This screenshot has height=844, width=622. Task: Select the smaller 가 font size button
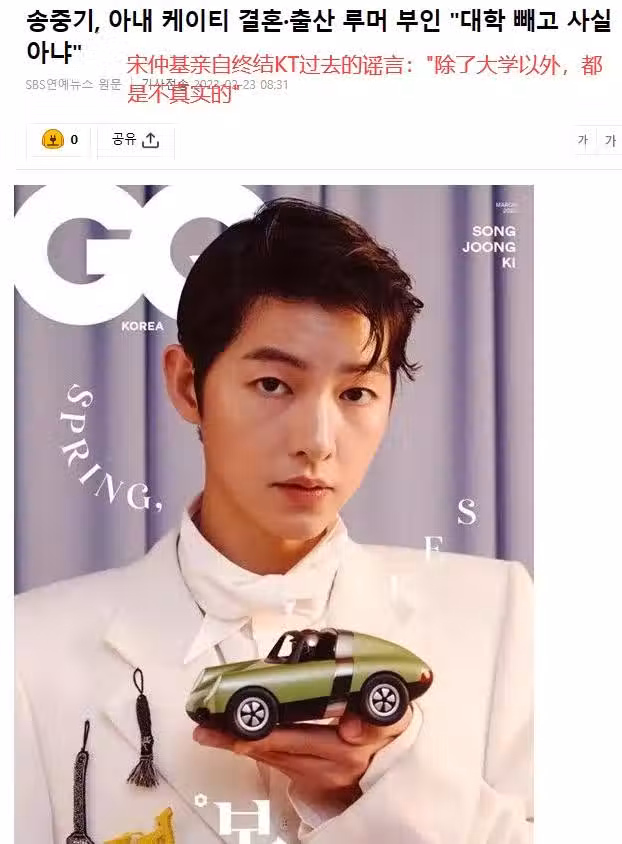click(x=583, y=140)
